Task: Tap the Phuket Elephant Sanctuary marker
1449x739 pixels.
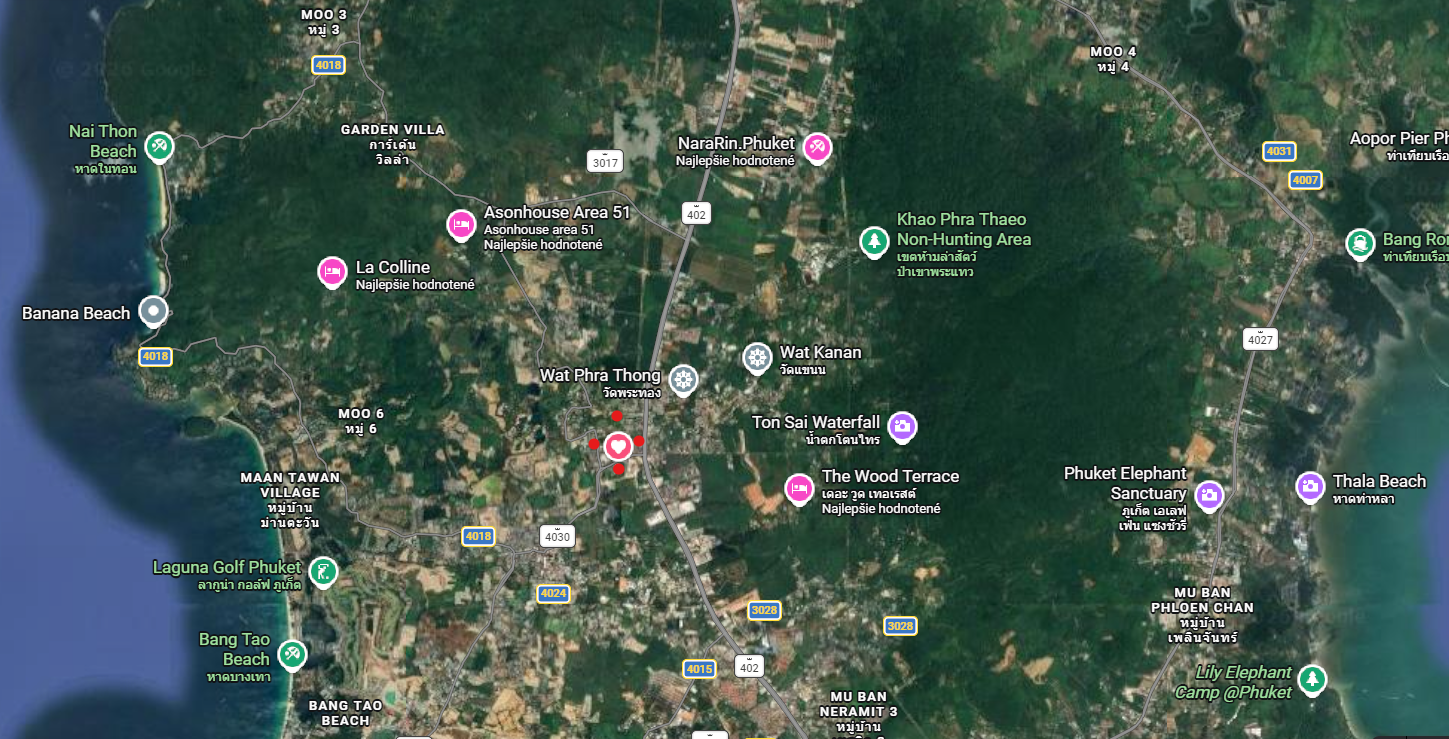Action: coord(1210,494)
